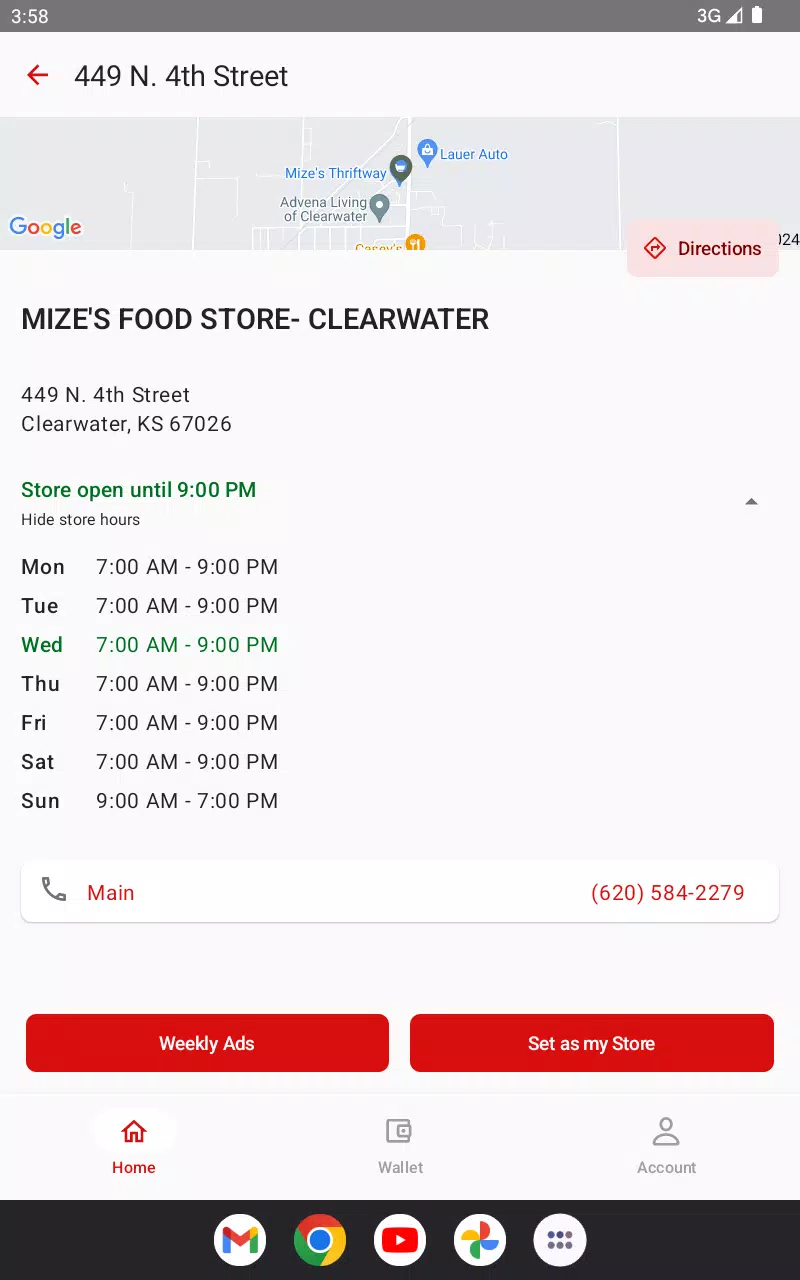Launch YouTube from the dock
This screenshot has height=1280, width=800.
click(400, 1240)
